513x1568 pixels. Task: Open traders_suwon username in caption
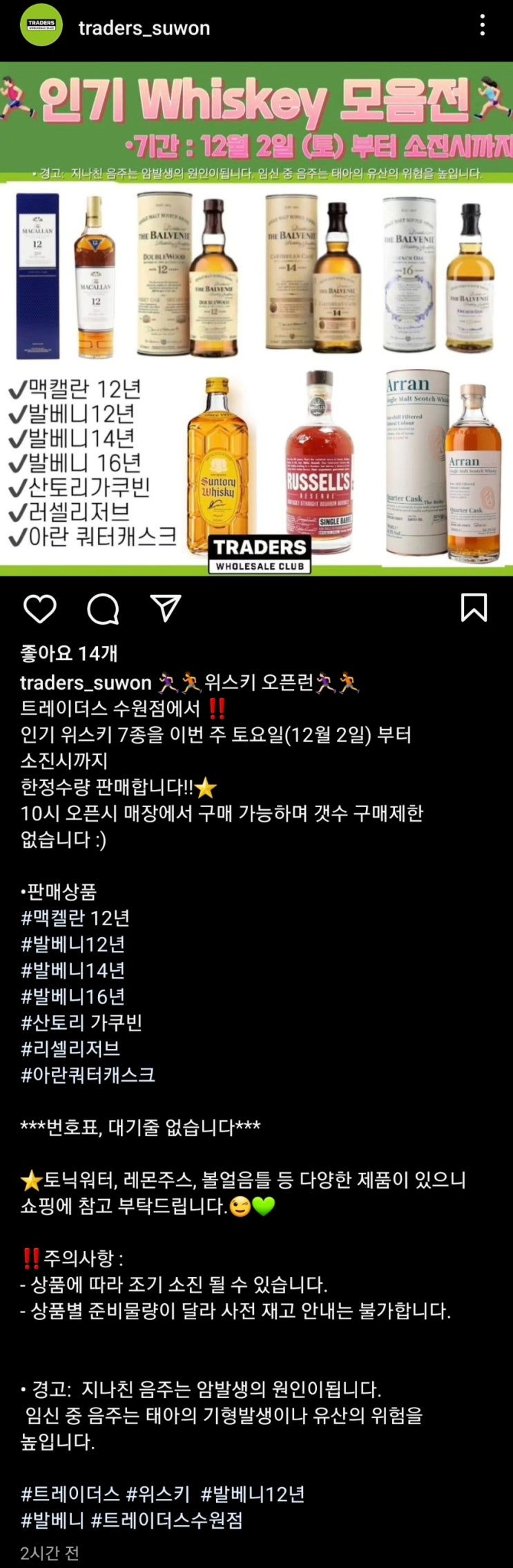pos(86,683)
